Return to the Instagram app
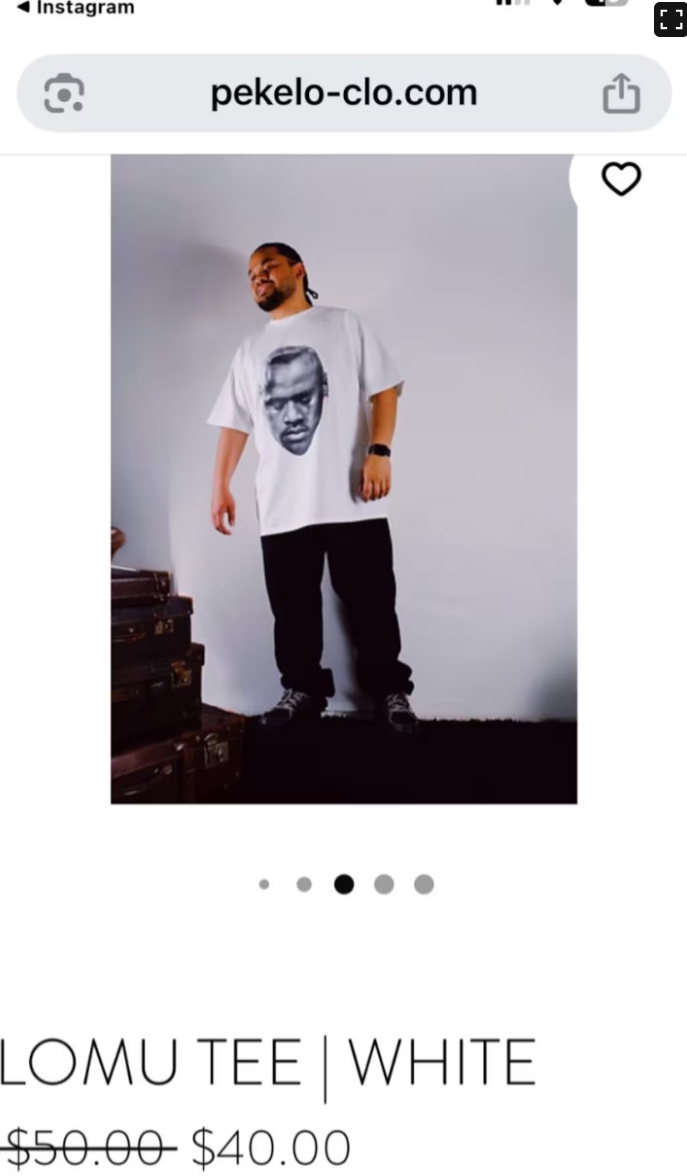 (75, 8)
